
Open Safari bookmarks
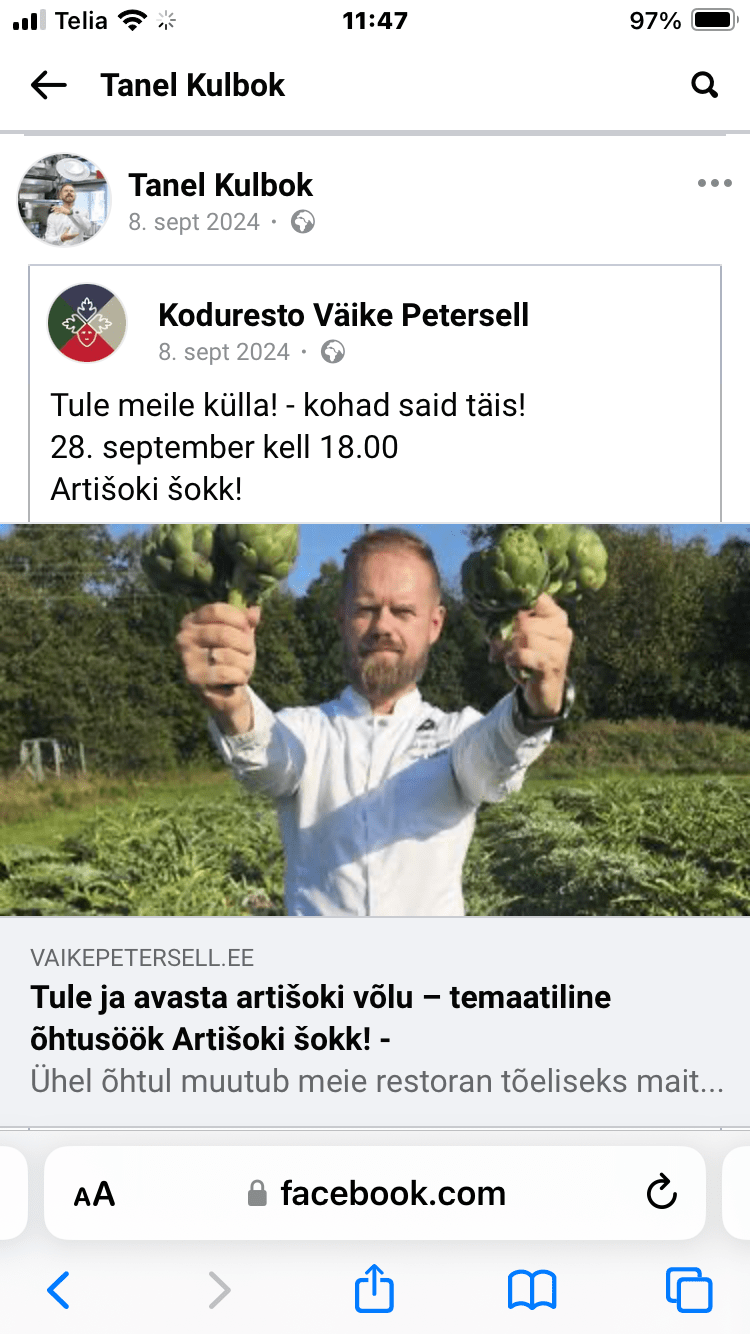pos(532,1290)
